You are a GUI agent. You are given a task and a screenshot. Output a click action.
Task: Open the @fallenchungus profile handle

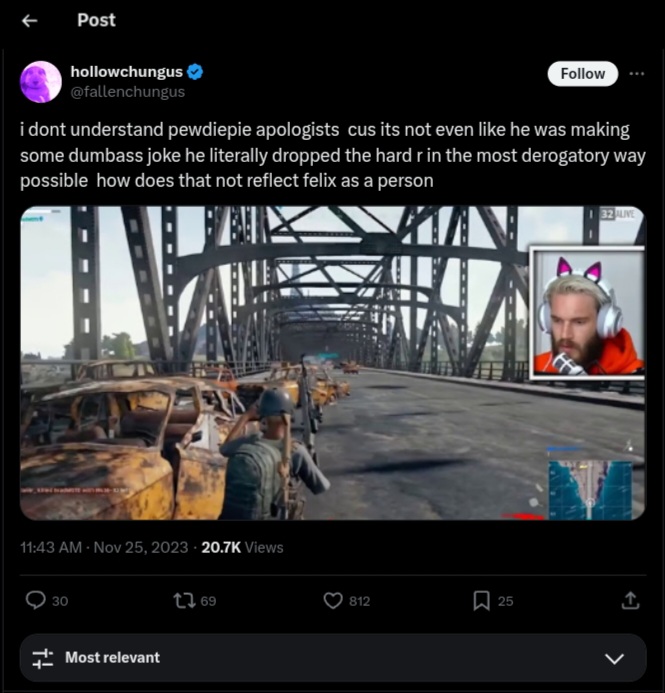click(x=127, y=92)
